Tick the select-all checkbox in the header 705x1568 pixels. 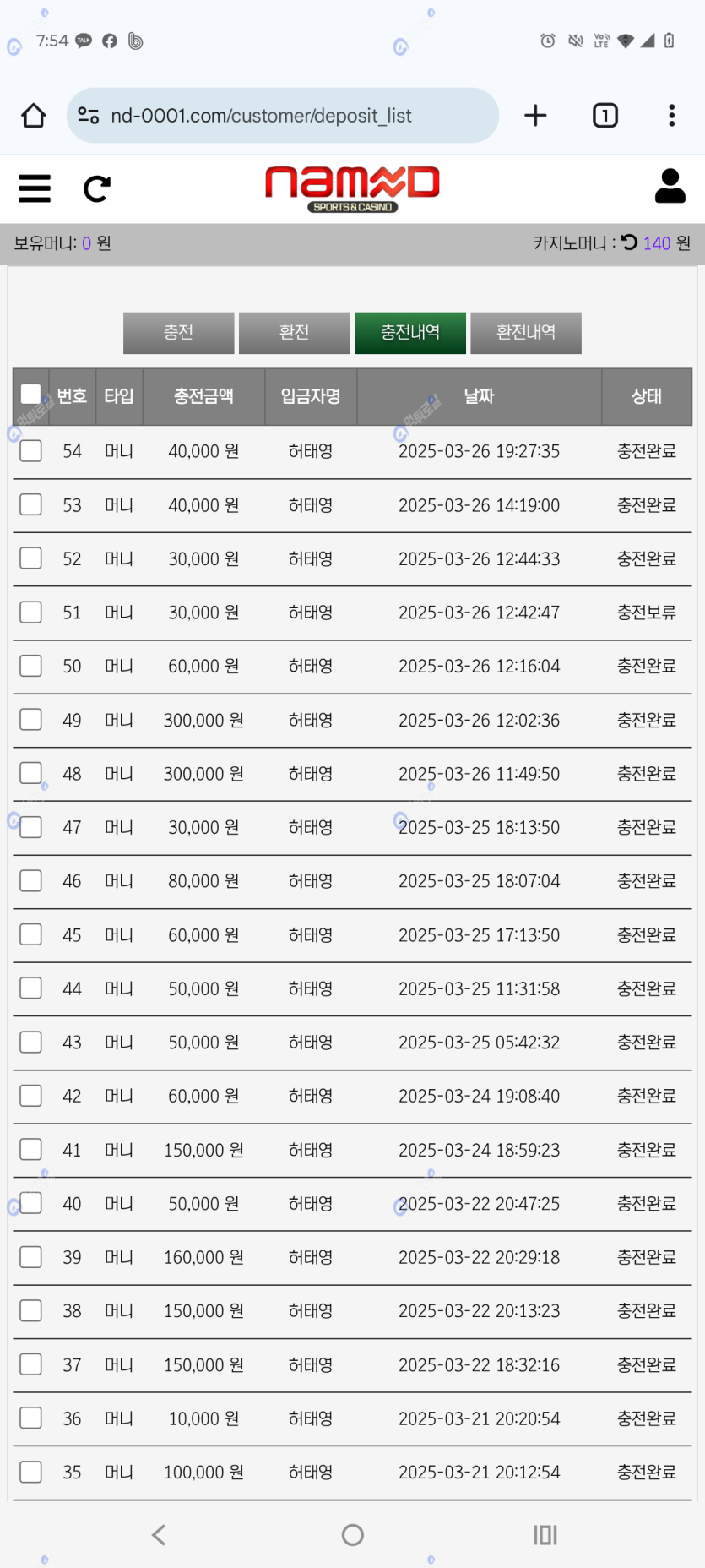pos(31,395)
